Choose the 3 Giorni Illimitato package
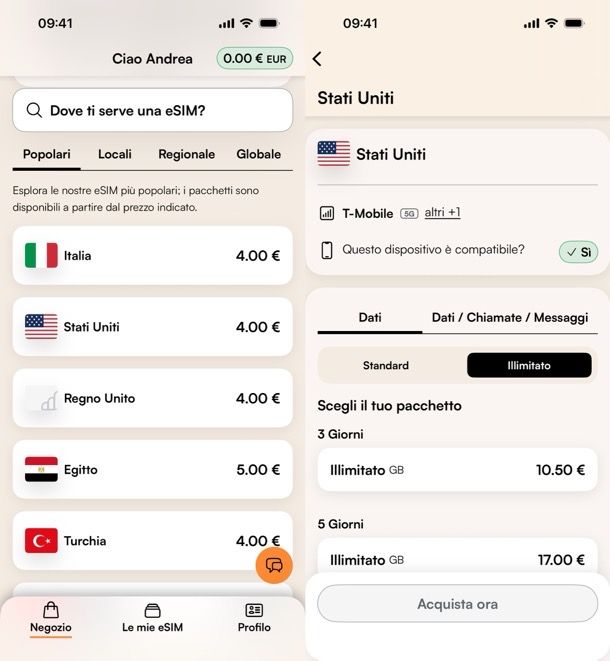The height and width of the screenshot is (661, 610). 457,470
